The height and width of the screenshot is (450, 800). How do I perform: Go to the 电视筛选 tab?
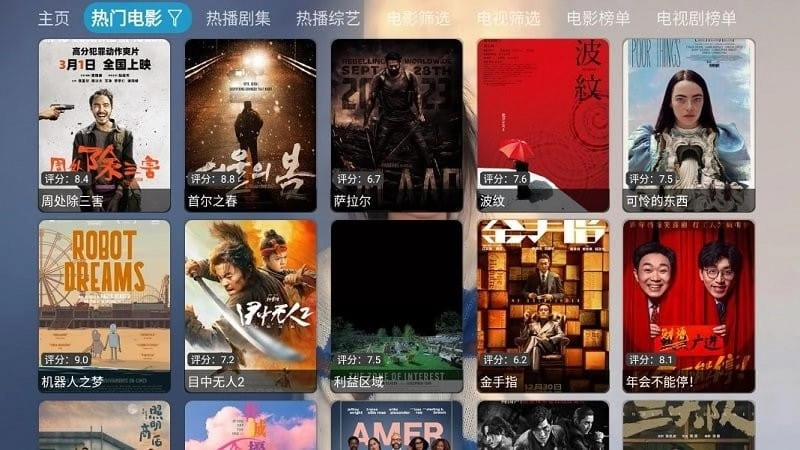pyautogui.click(x=508, y=18)
